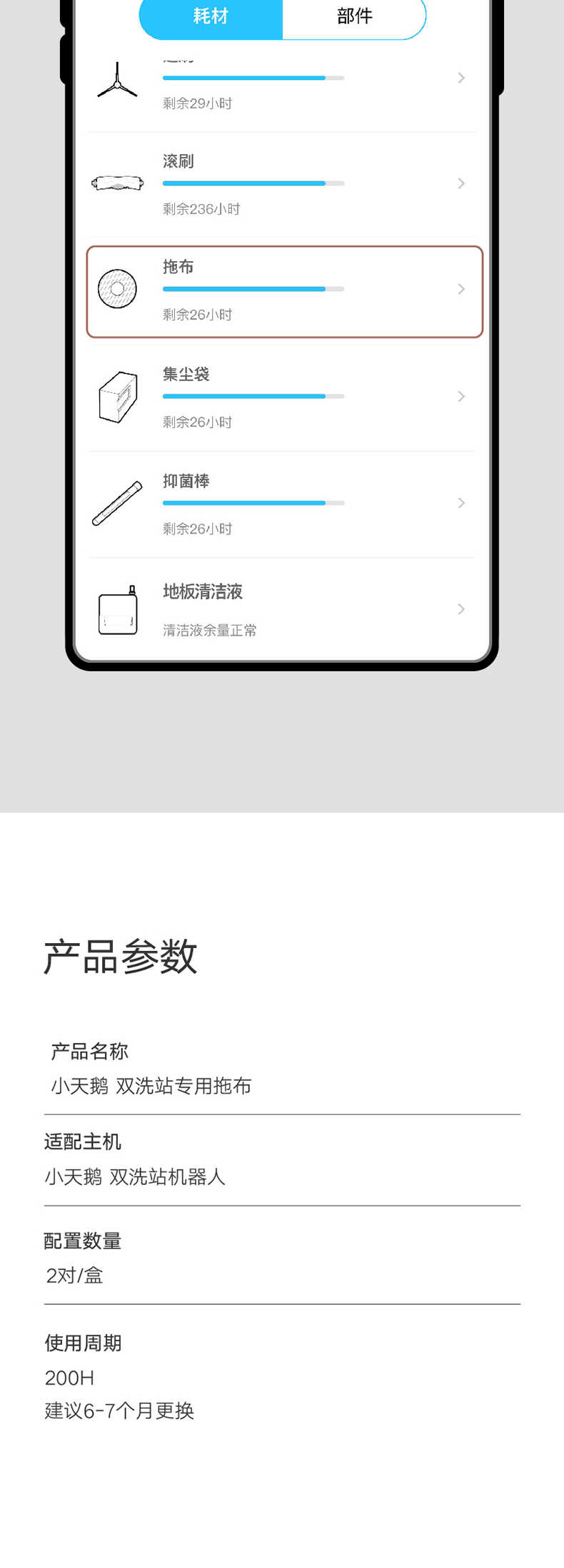Open 抑菌棒 details with its arrow
Image resolution: width=564 pixels, height=1568 pixels.
(461, 503)
